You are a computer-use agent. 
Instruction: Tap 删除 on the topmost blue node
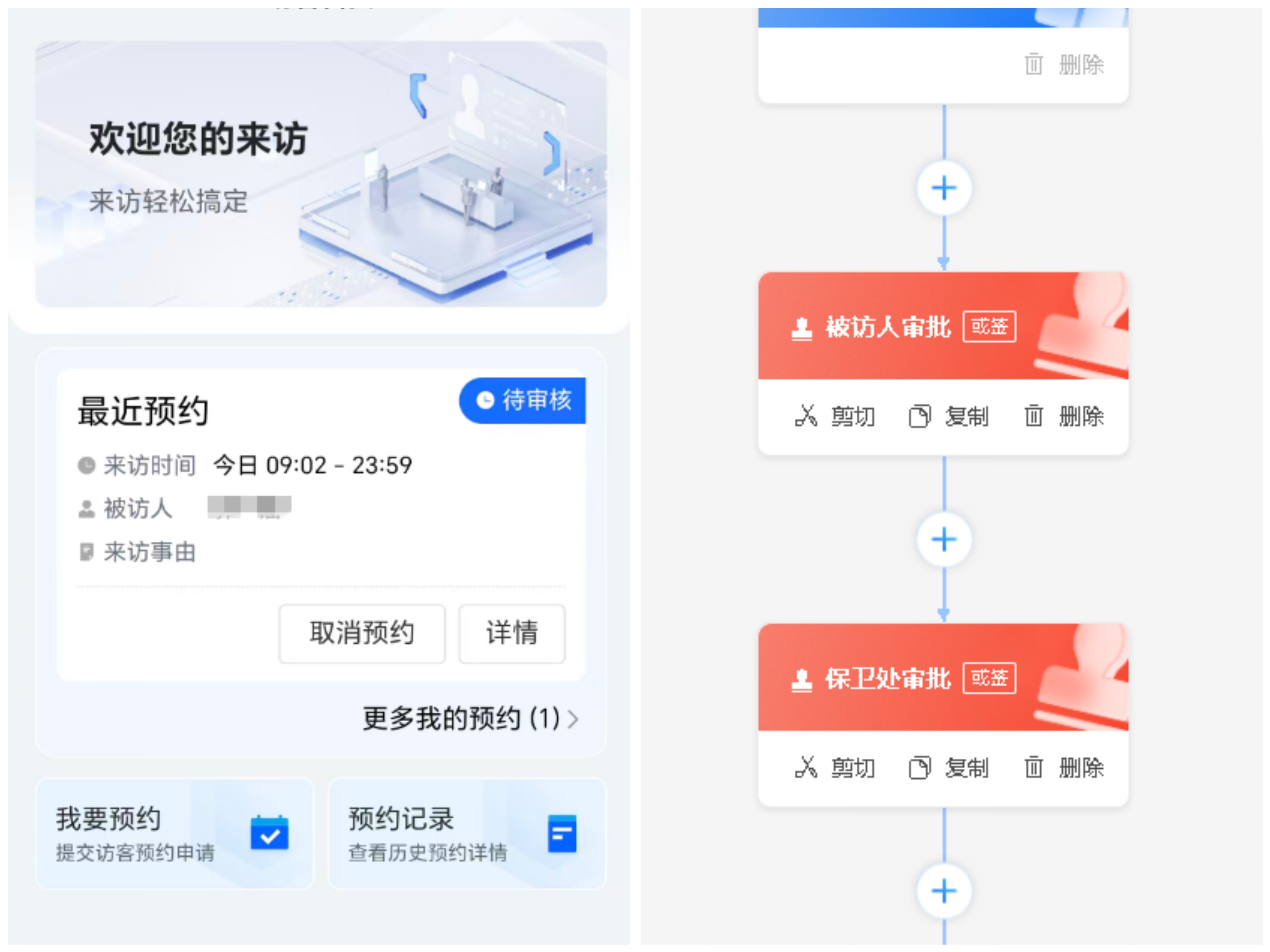coord(1064,64)
